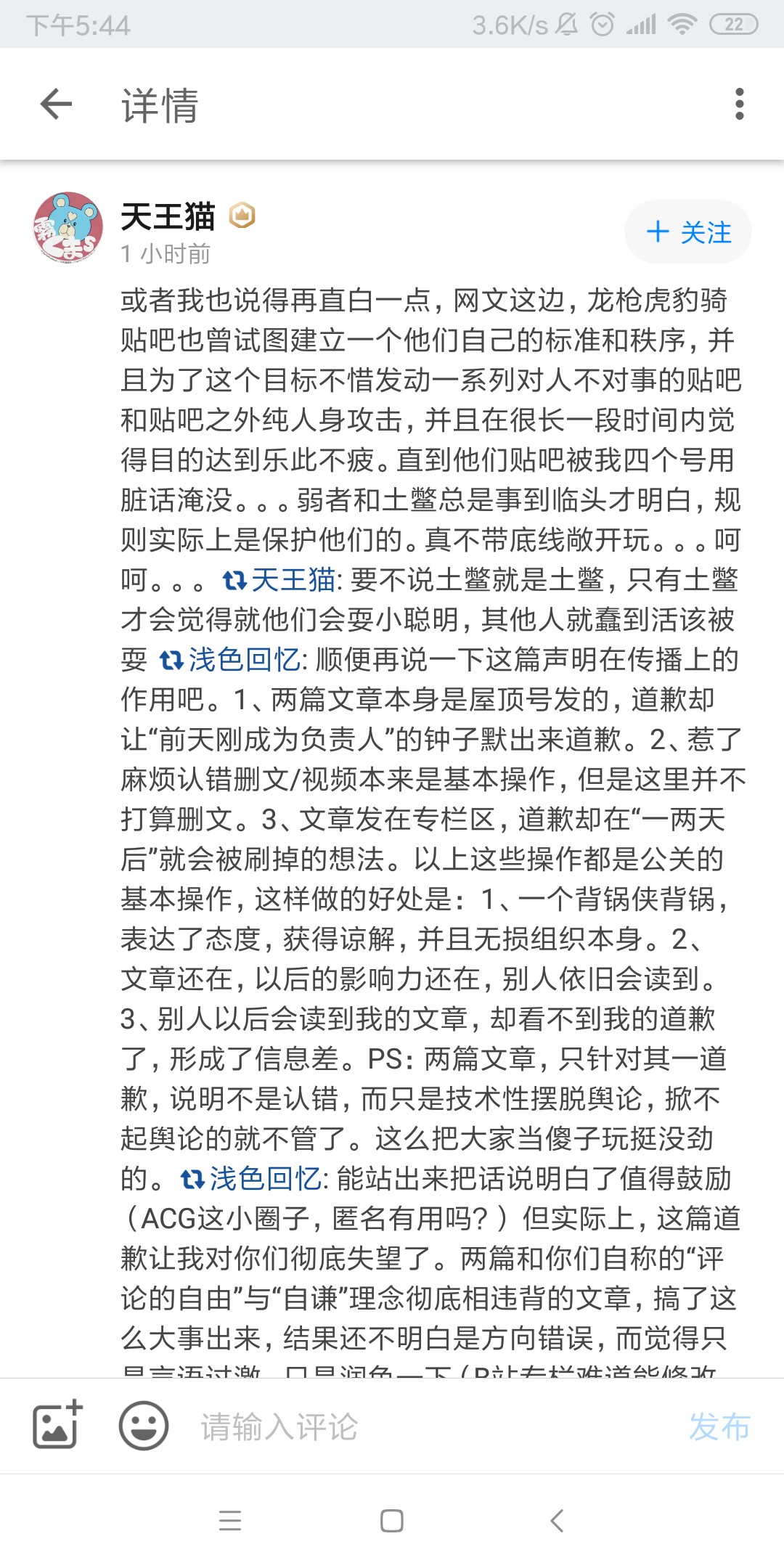The width and height of the screenshot is (784, 1568).
Task: Post the comment with 发布
Action: pos(719,1427)
